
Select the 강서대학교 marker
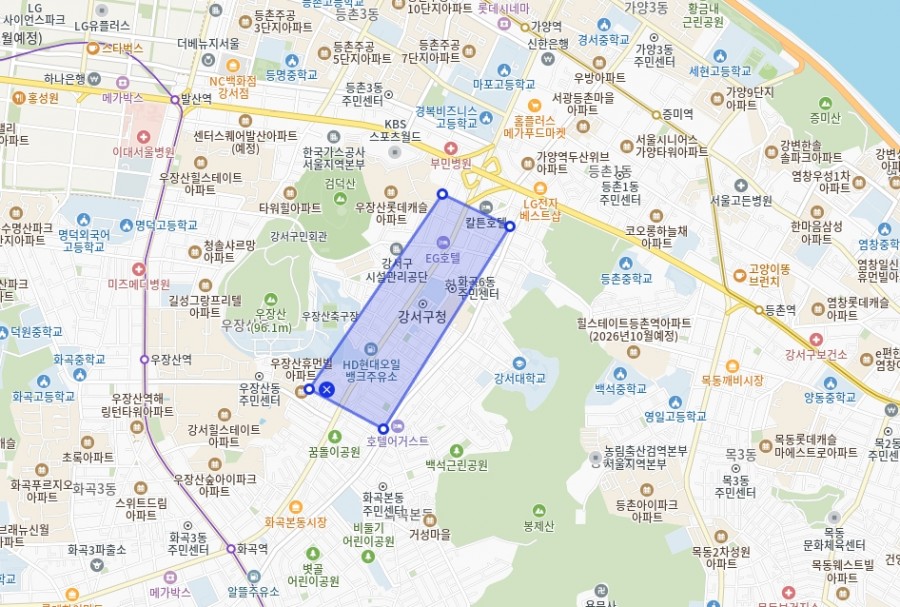(520, 363)
